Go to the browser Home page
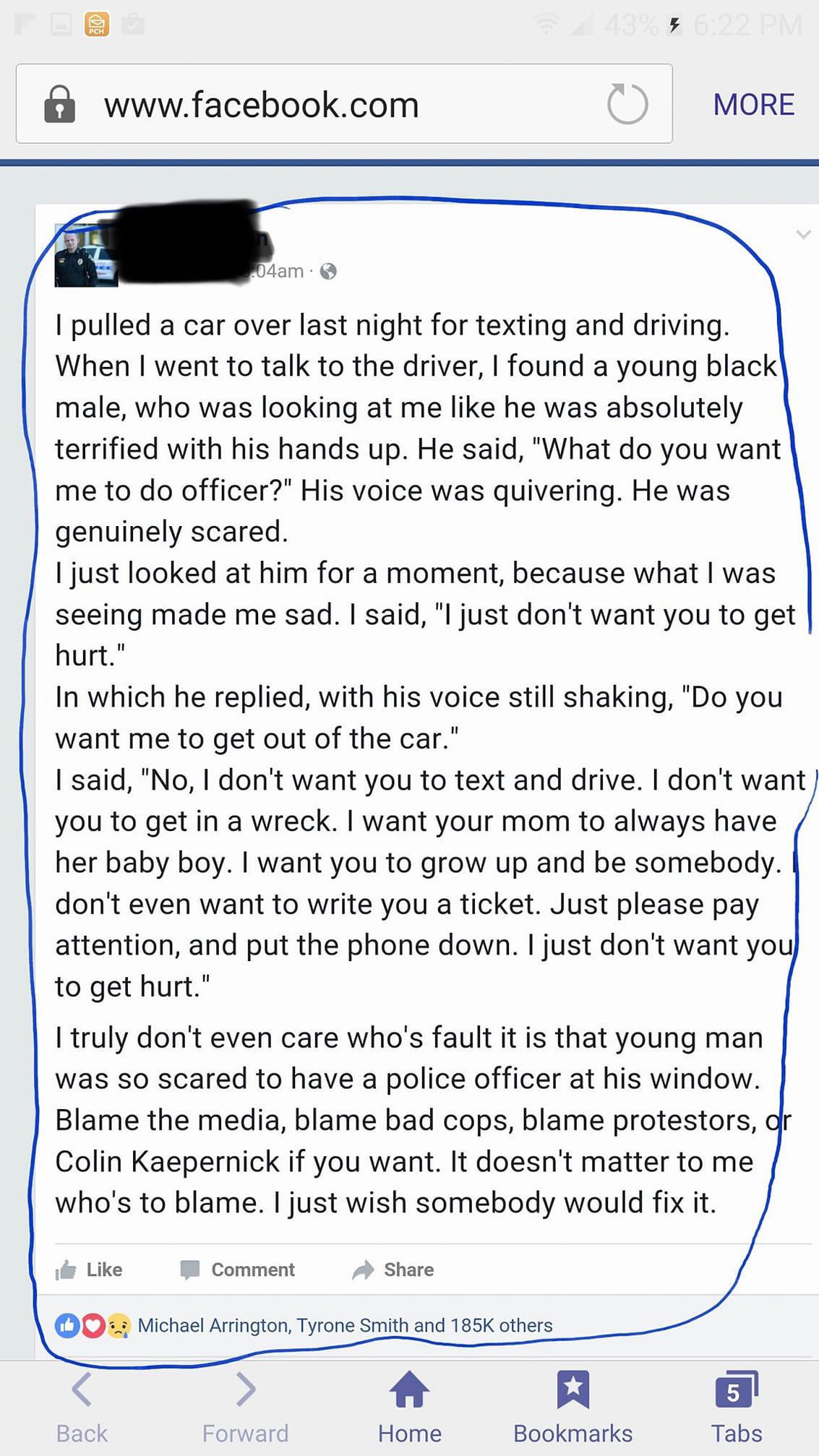This screenshot has height=1456, width=819. pos(409,1408)
